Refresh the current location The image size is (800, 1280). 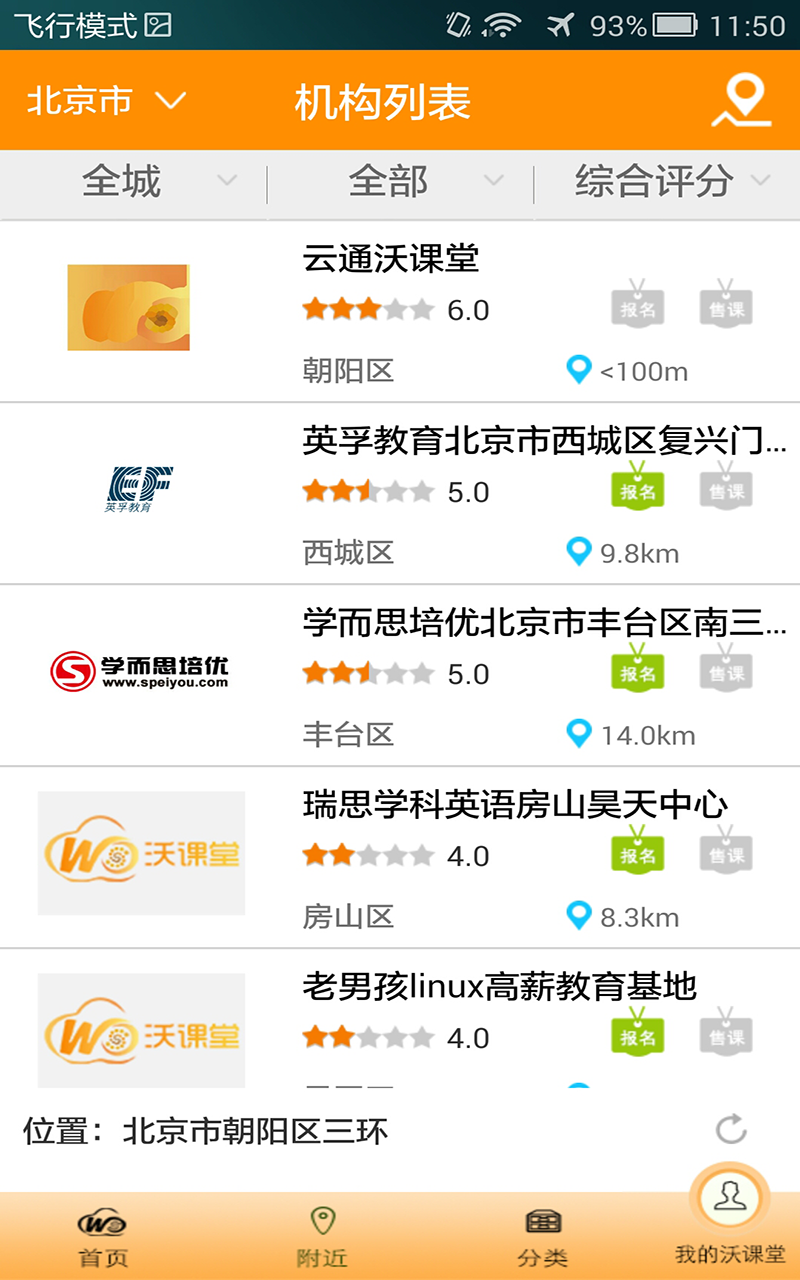[732, 1131]
